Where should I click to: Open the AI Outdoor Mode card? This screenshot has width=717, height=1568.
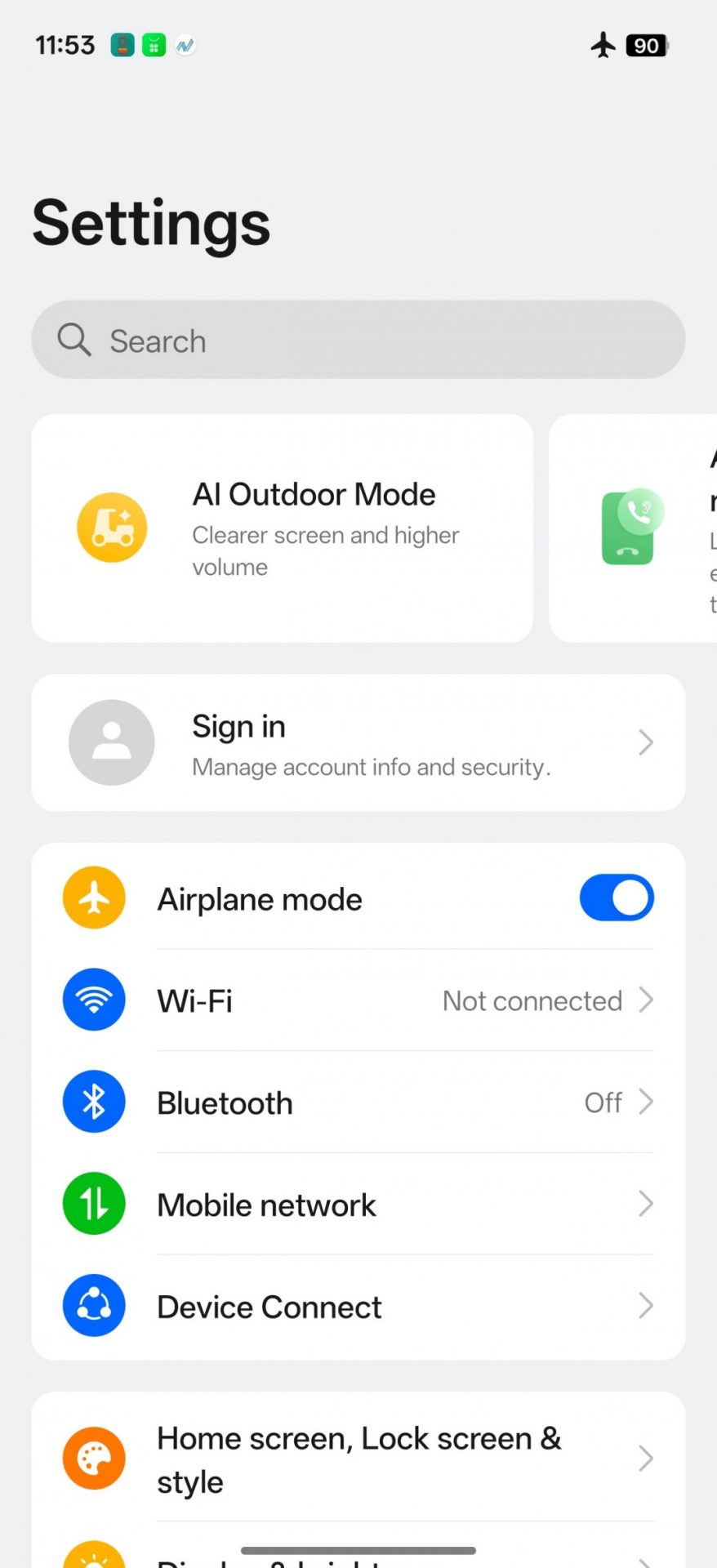pos(282,528)
